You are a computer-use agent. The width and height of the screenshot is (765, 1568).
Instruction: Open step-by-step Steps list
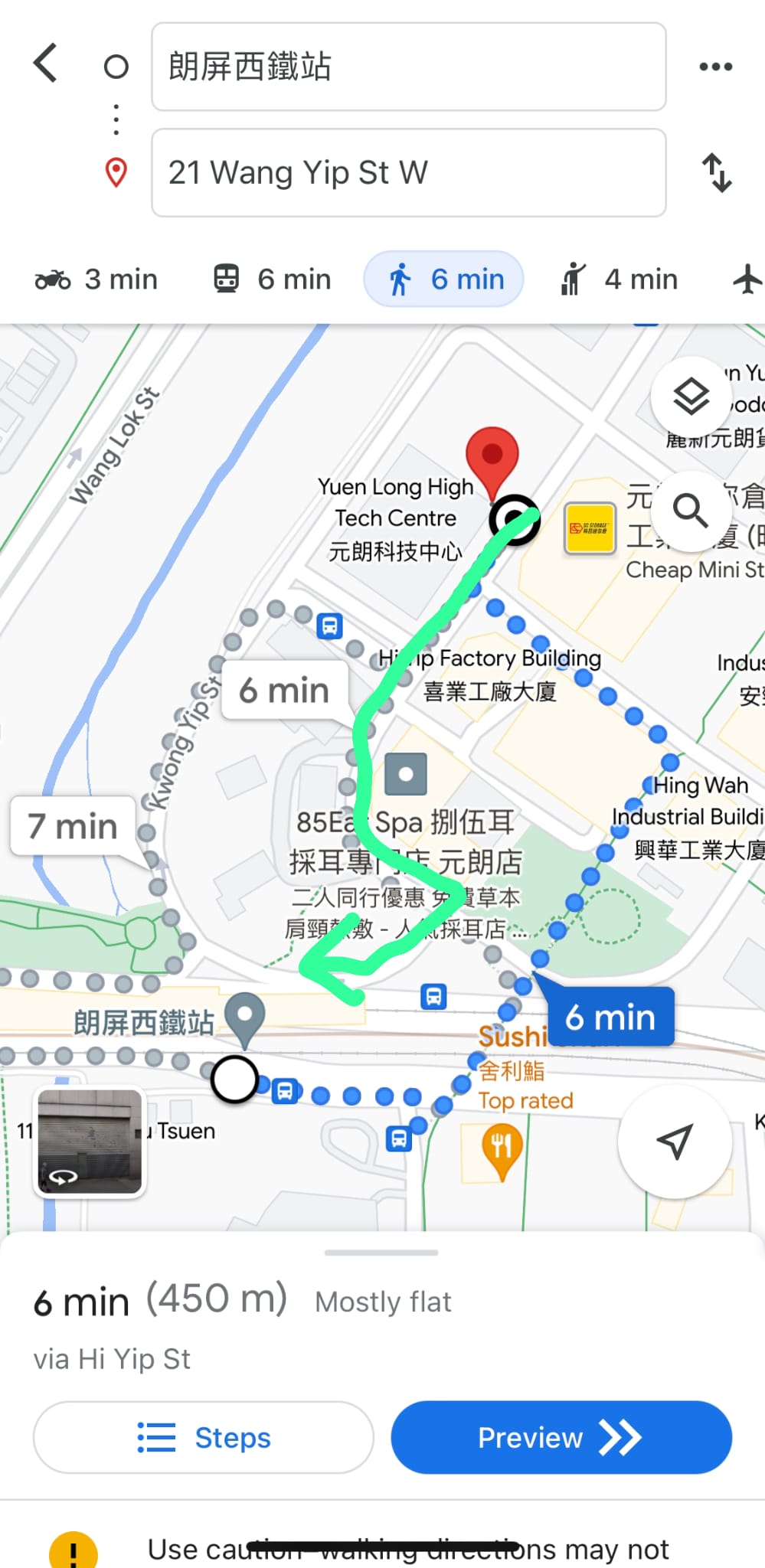click(x=204, y=1437)
